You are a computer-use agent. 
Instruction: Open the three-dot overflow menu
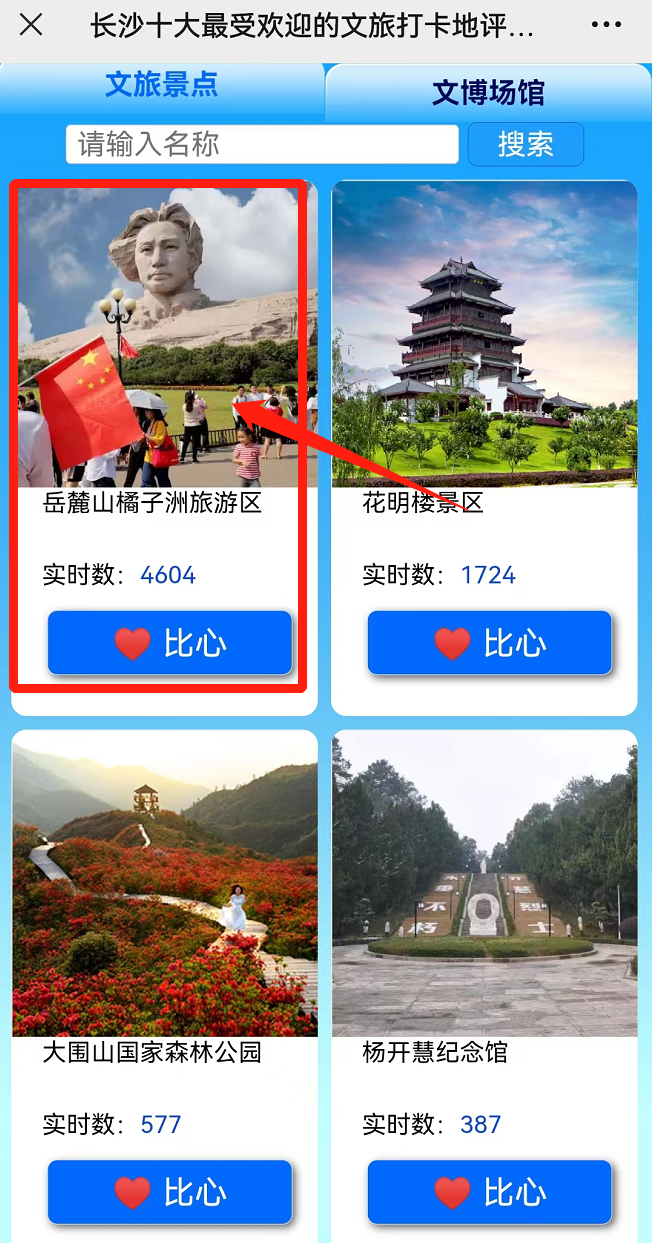[606, 25]
